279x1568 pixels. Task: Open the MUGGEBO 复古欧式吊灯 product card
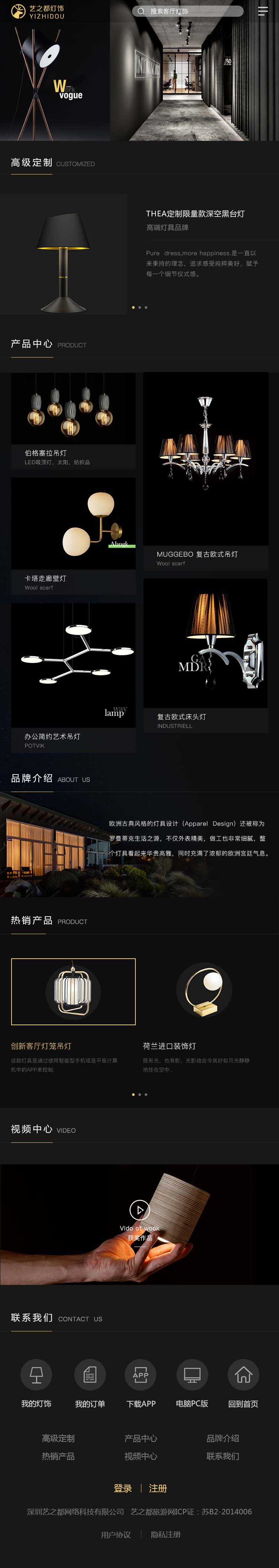tap(205, 470)
